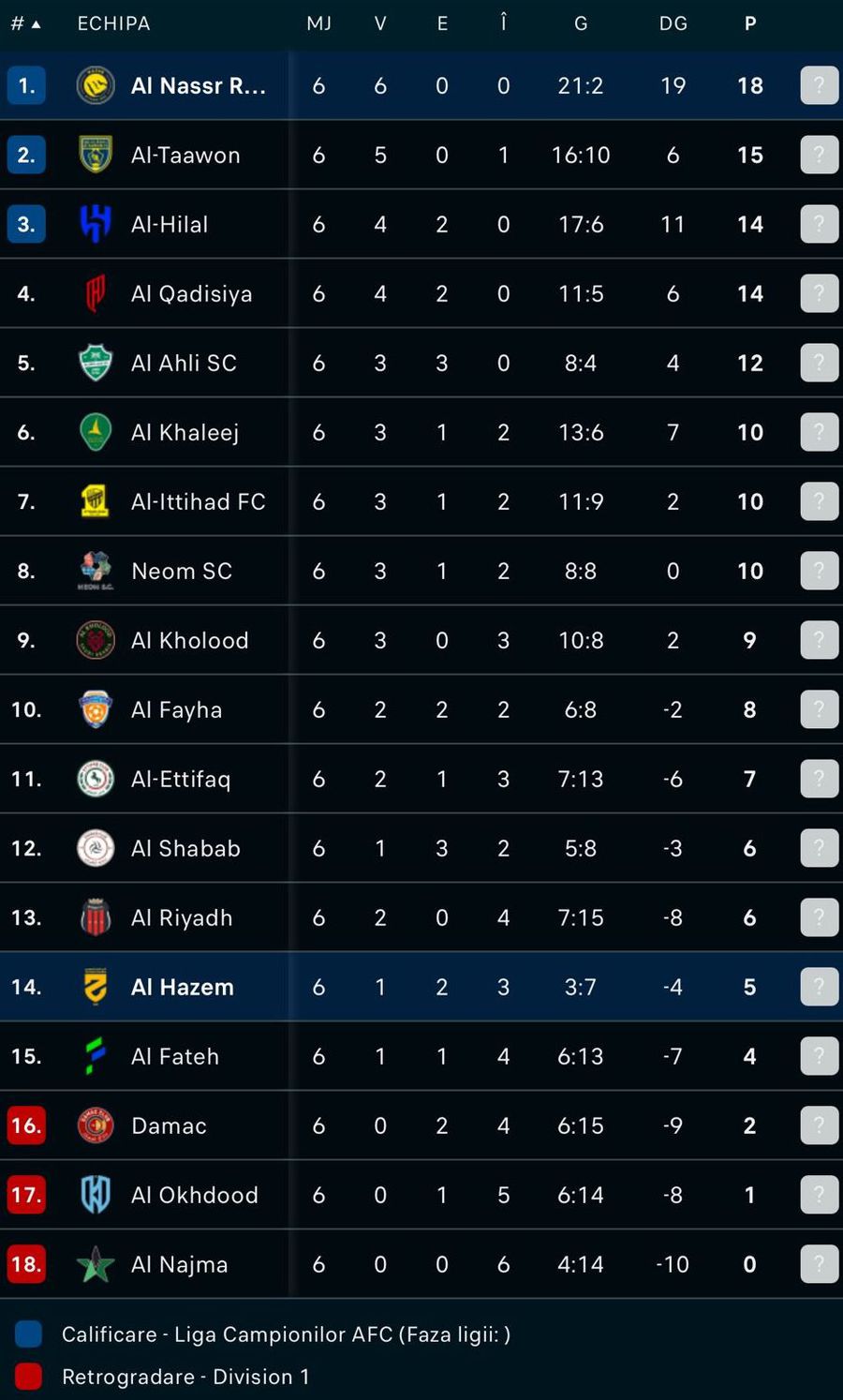Select the highlighted Al Hazem table row
This screenshot has width=843, height=1400.
pos(421,987)
